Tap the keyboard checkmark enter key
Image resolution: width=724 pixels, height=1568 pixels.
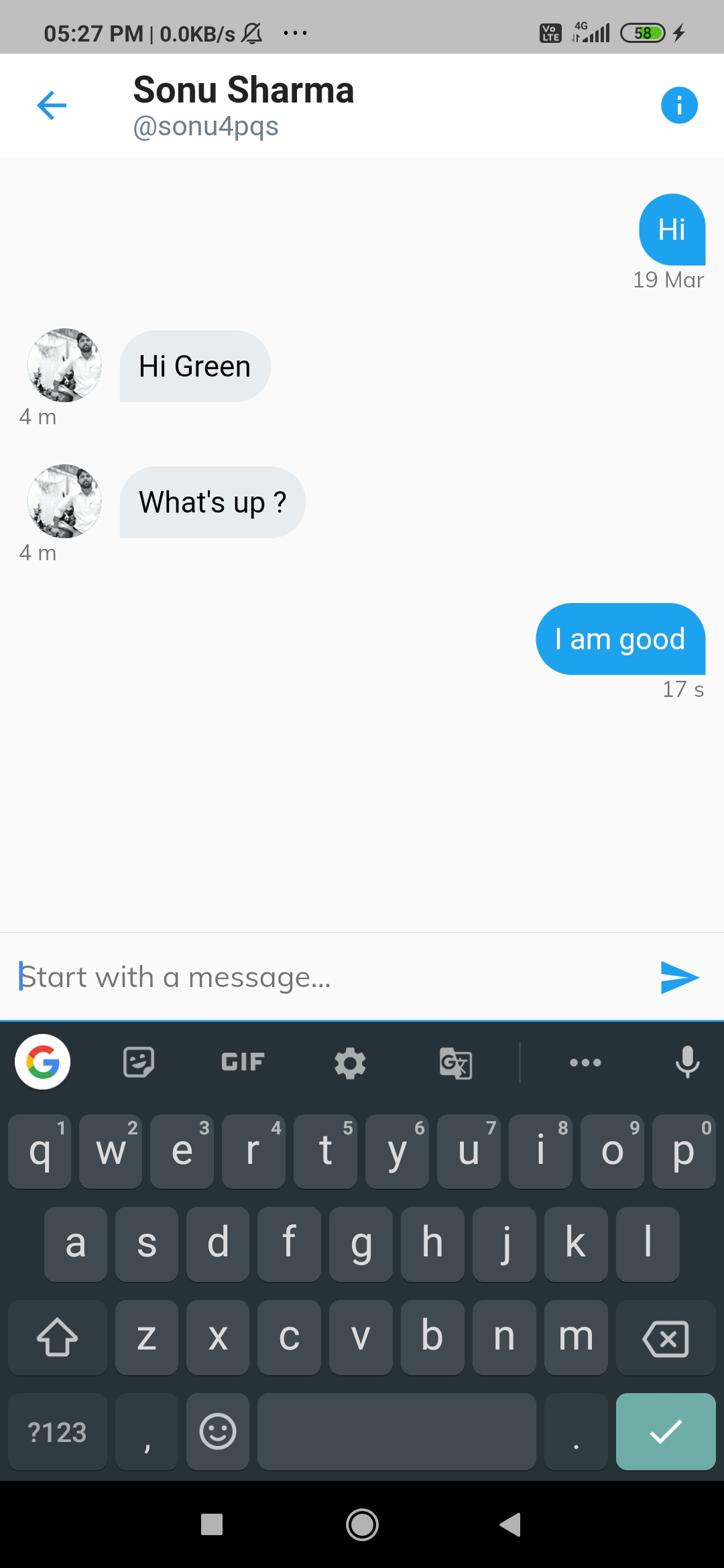tap(666, 1432)
